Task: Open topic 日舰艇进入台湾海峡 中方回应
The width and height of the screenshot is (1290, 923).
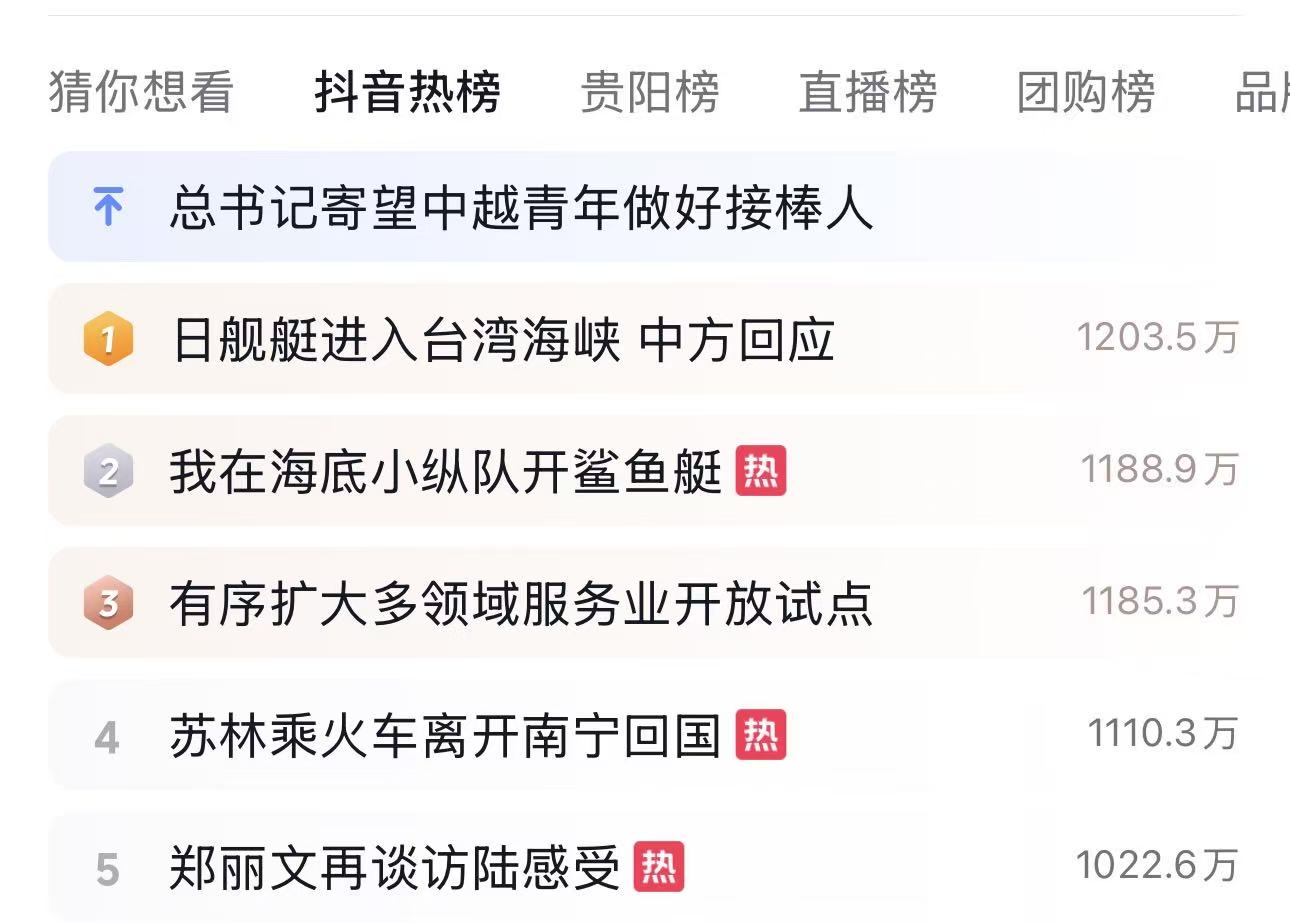Action: (503, 340)
